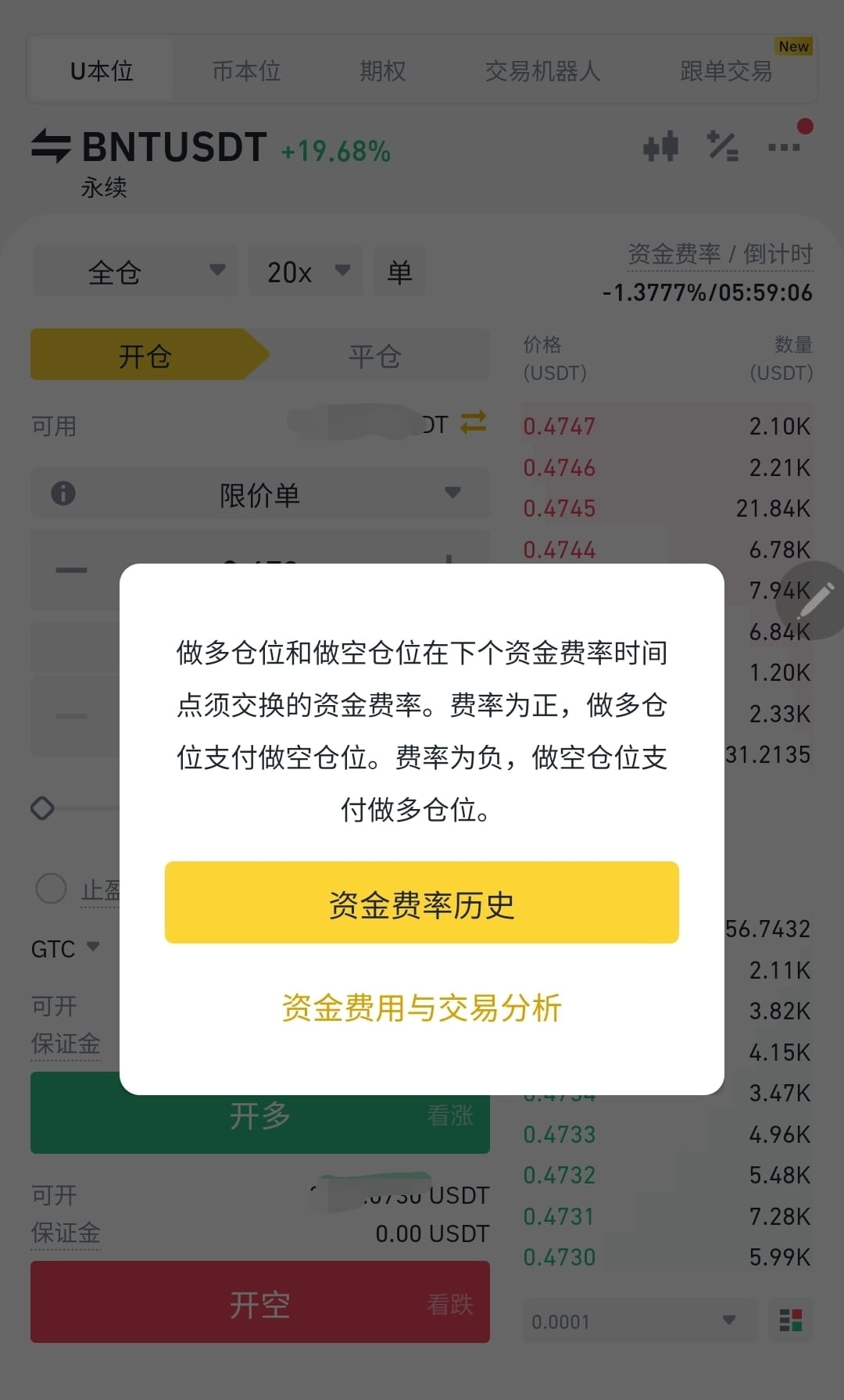Toggle the 单 position mode button
The width and height of the screenshot is (844, 1400).
tap(399, 270)
